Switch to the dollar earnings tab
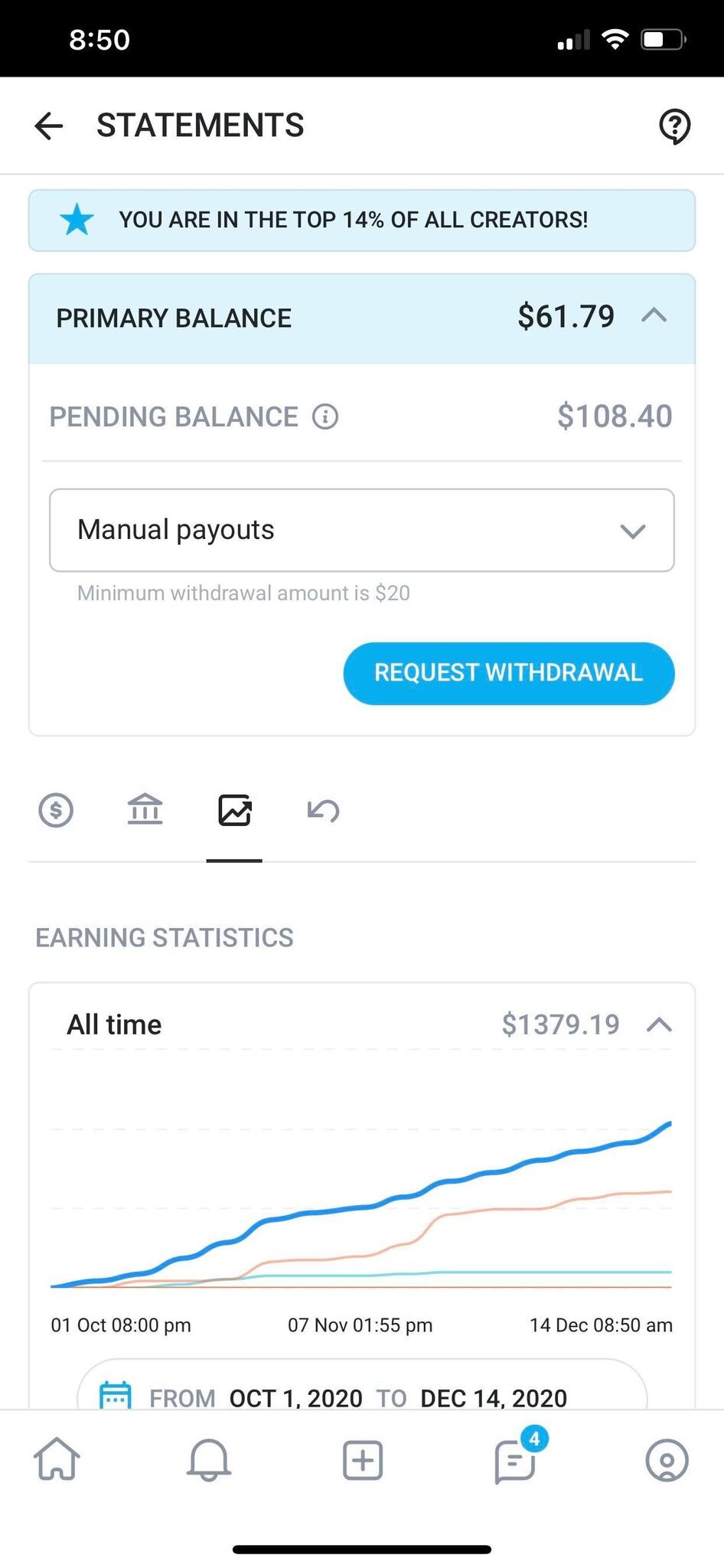The width and height of the screenshot is (724, 1568). pos(56,810)
